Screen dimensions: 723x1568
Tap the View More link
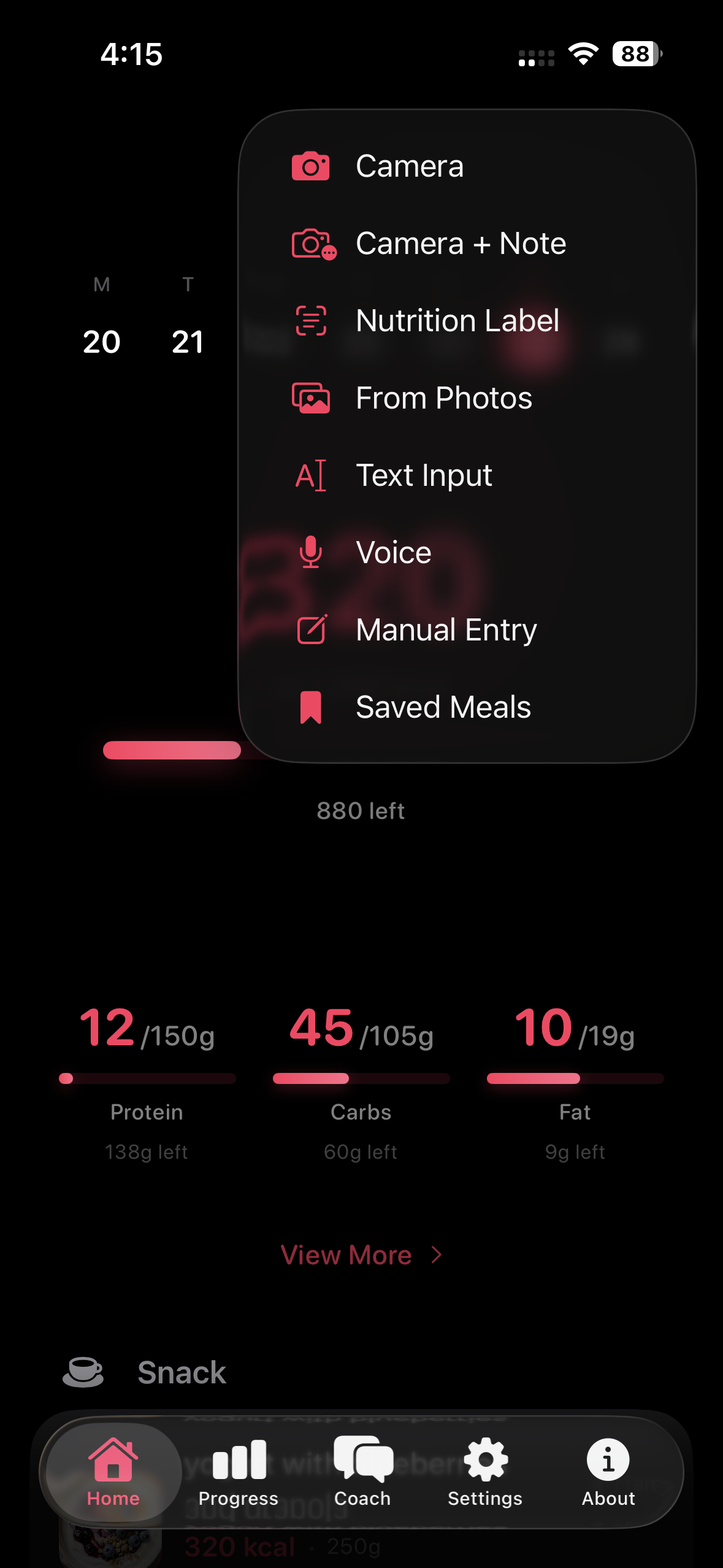click(346, 1255)
